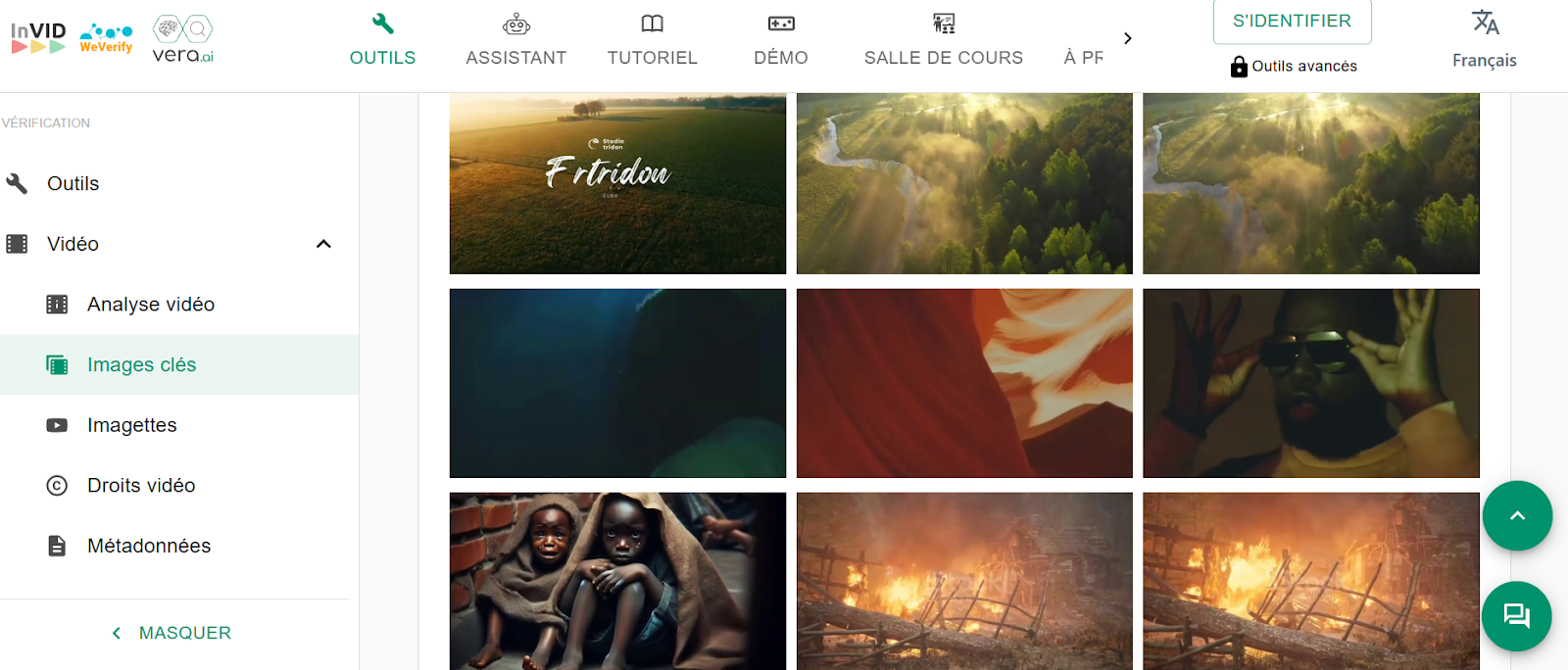The height and width of the screenshot is (670, 1568).
Task: Select Images clés in the sidebar
Action: (x=141, y=364)
